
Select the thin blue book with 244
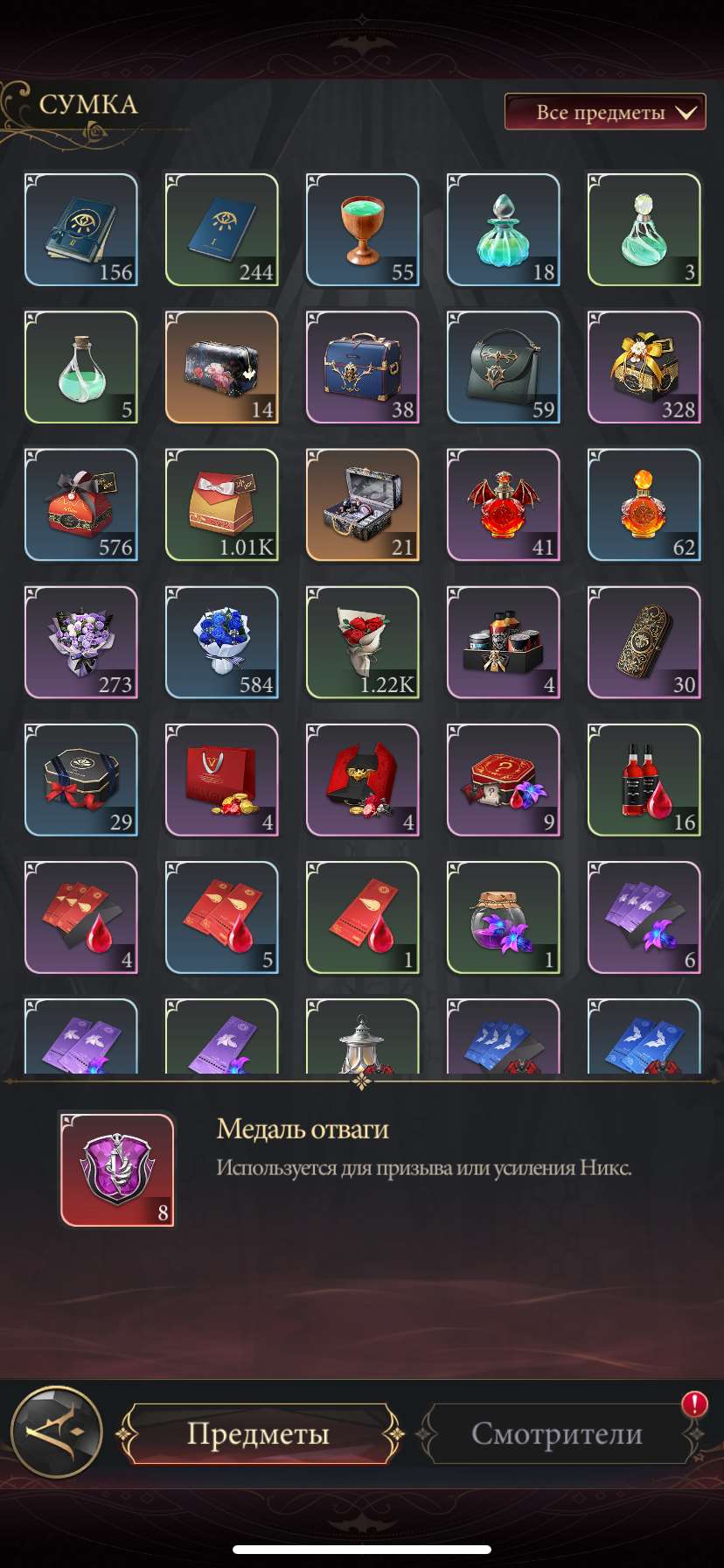pos(222,229)
